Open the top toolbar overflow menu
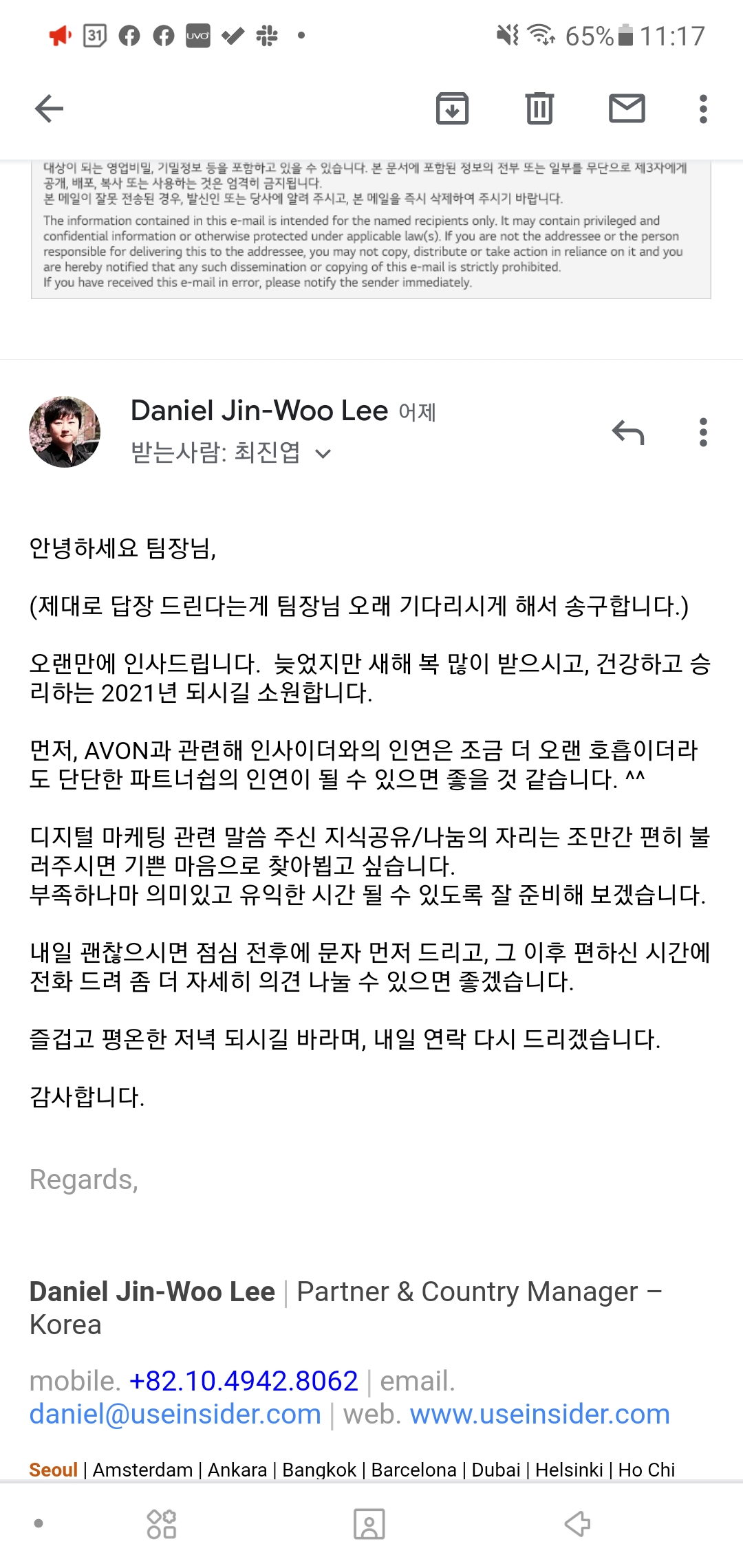 point(702,109)
